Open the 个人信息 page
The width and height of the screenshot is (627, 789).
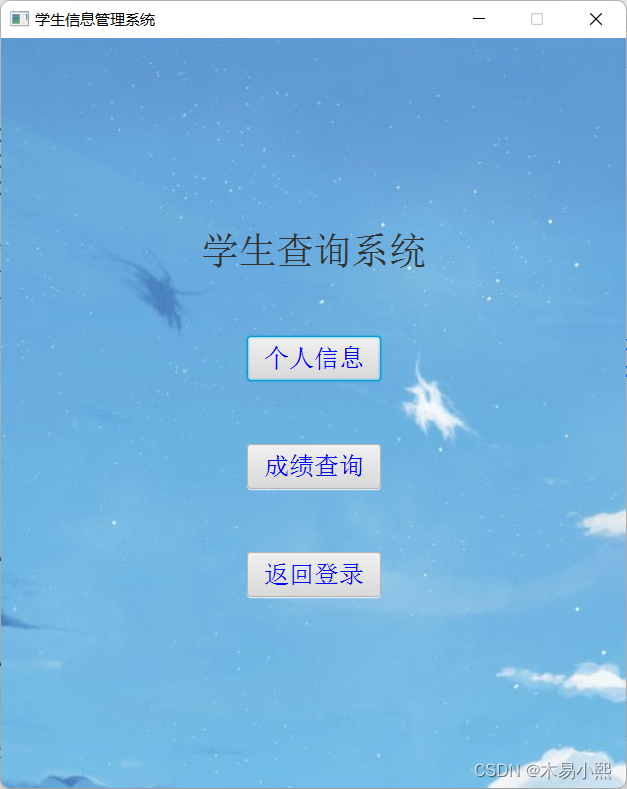313,358
